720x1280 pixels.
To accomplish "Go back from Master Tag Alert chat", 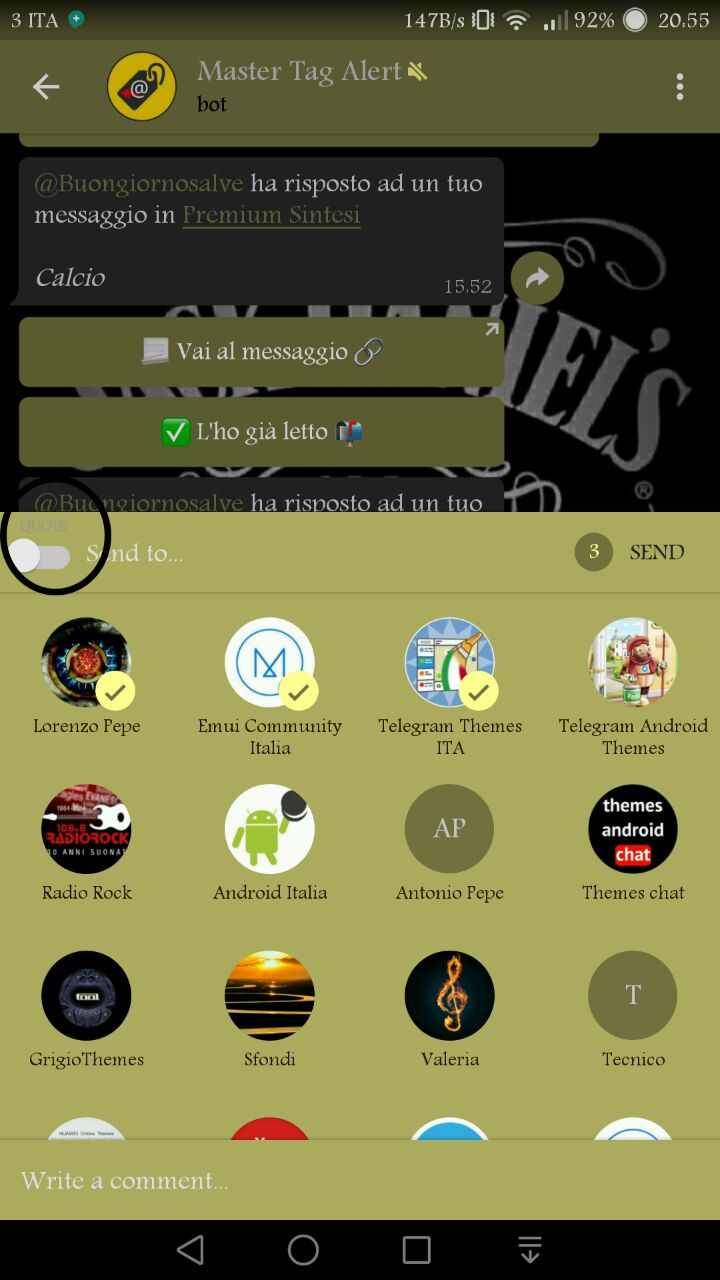I will tap(46, 87).
